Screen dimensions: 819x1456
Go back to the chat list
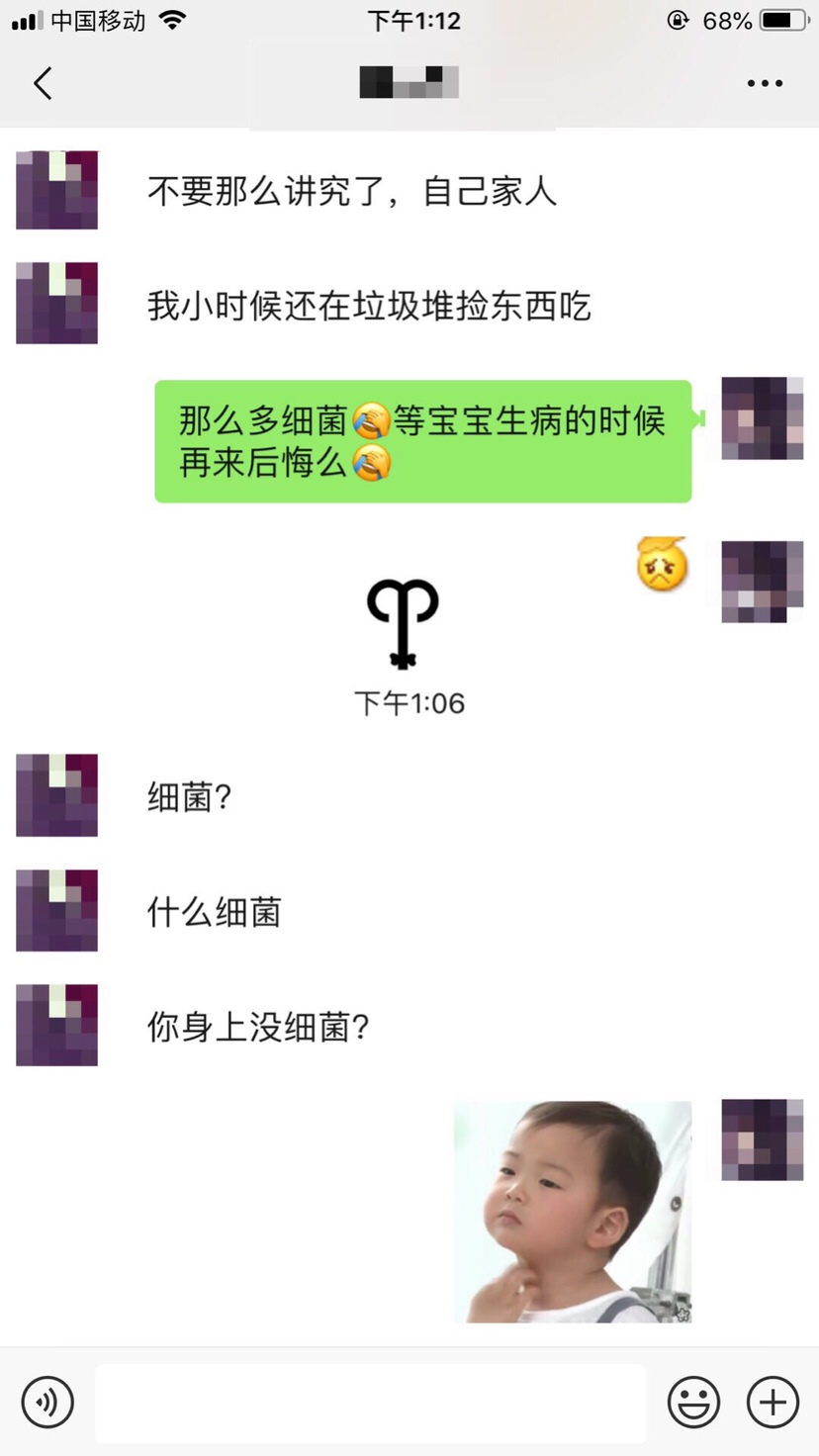coord(43,83)
